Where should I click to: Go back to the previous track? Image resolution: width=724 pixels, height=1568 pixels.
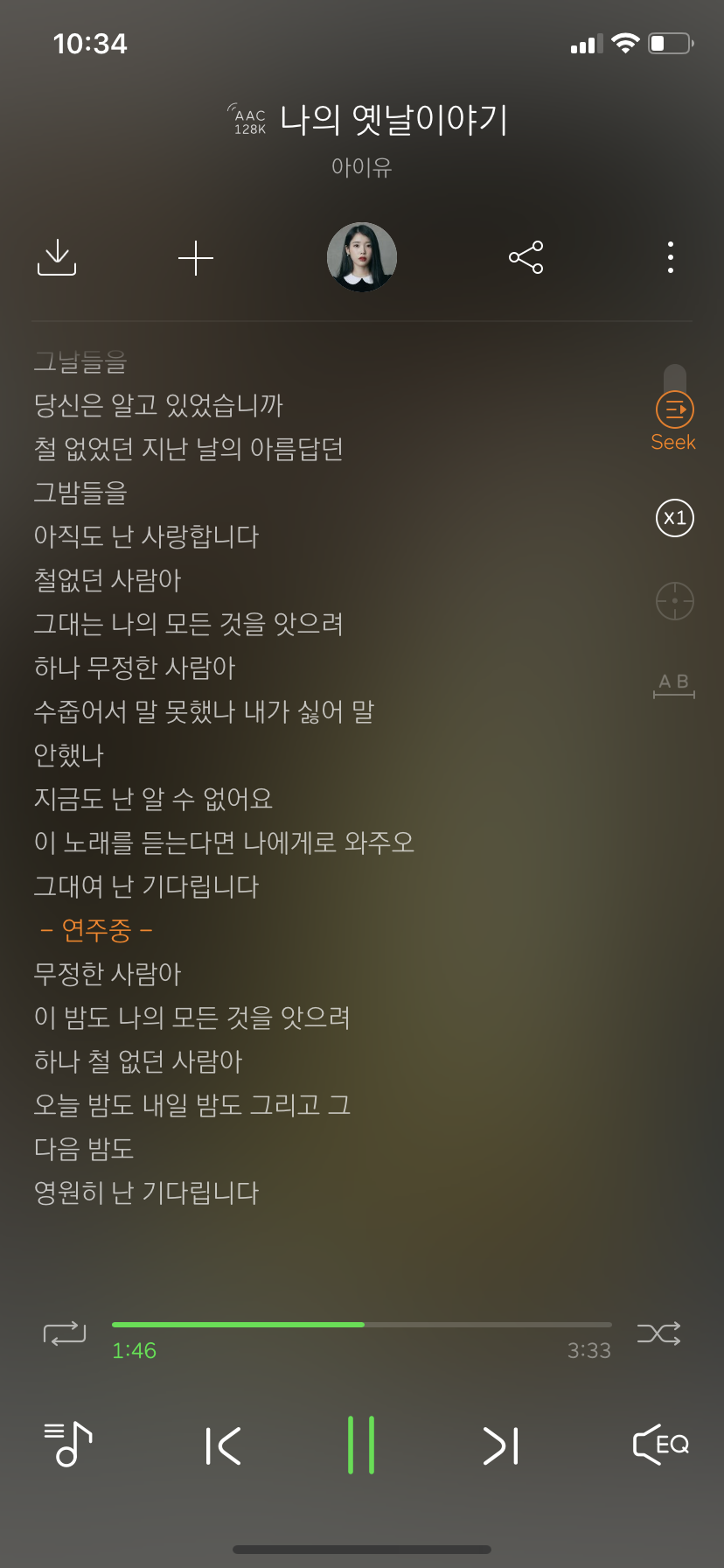(225, 1445)
